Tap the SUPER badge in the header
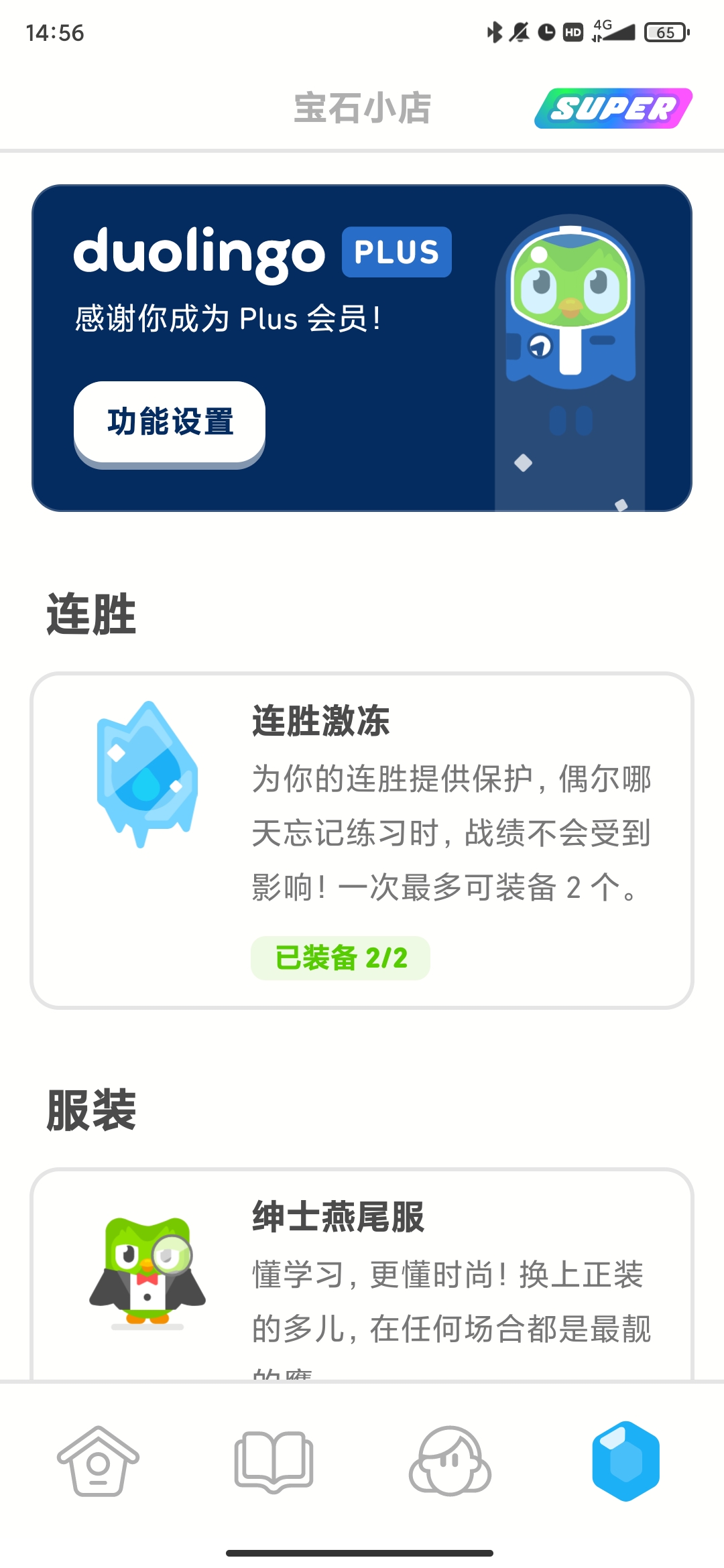The height and width of the screenshot is (1568, 724). [x=613, y=108]
